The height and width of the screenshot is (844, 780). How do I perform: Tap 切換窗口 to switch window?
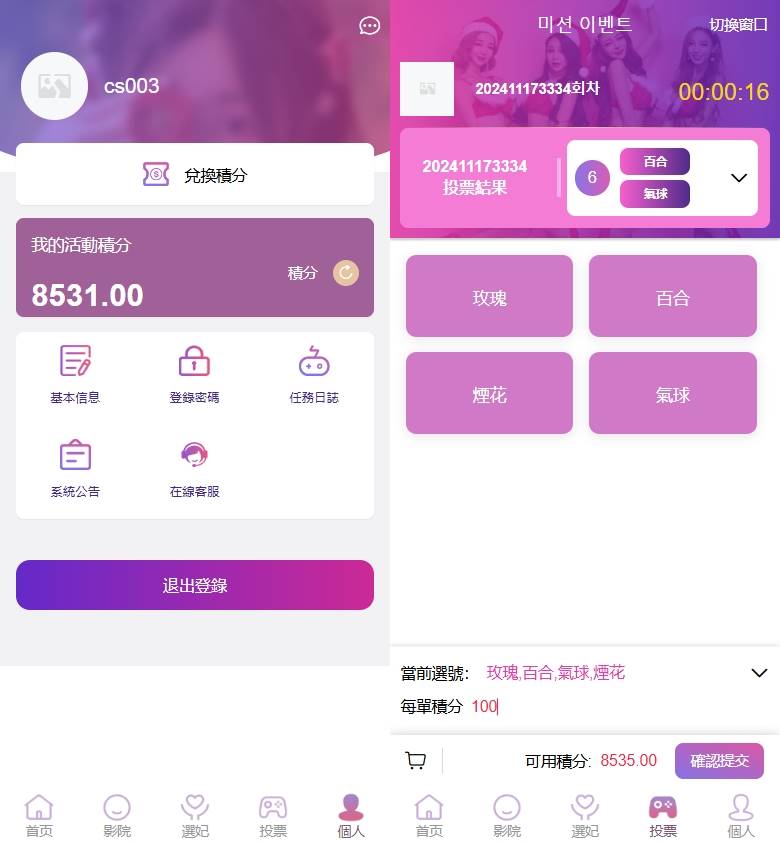[x=738, y=25]
